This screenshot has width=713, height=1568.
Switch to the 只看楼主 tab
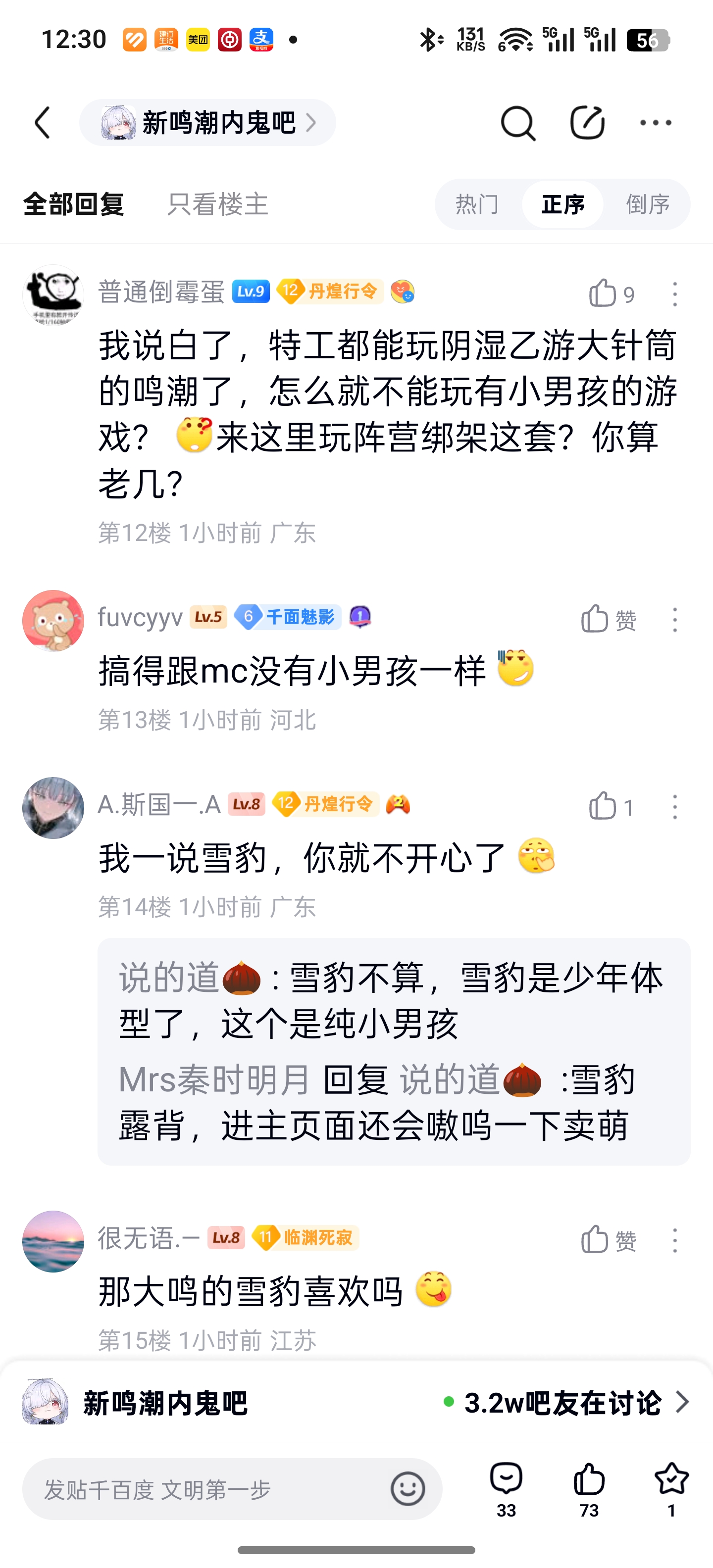coord(217,204)
